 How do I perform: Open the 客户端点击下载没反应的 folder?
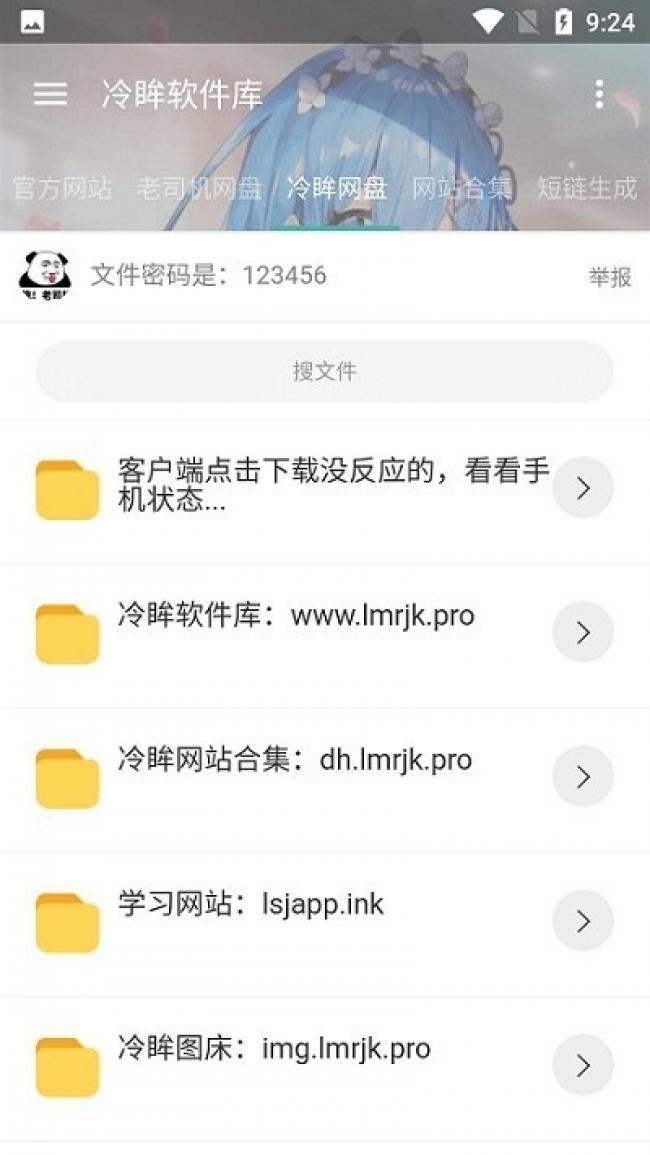(x=325, y=489)
